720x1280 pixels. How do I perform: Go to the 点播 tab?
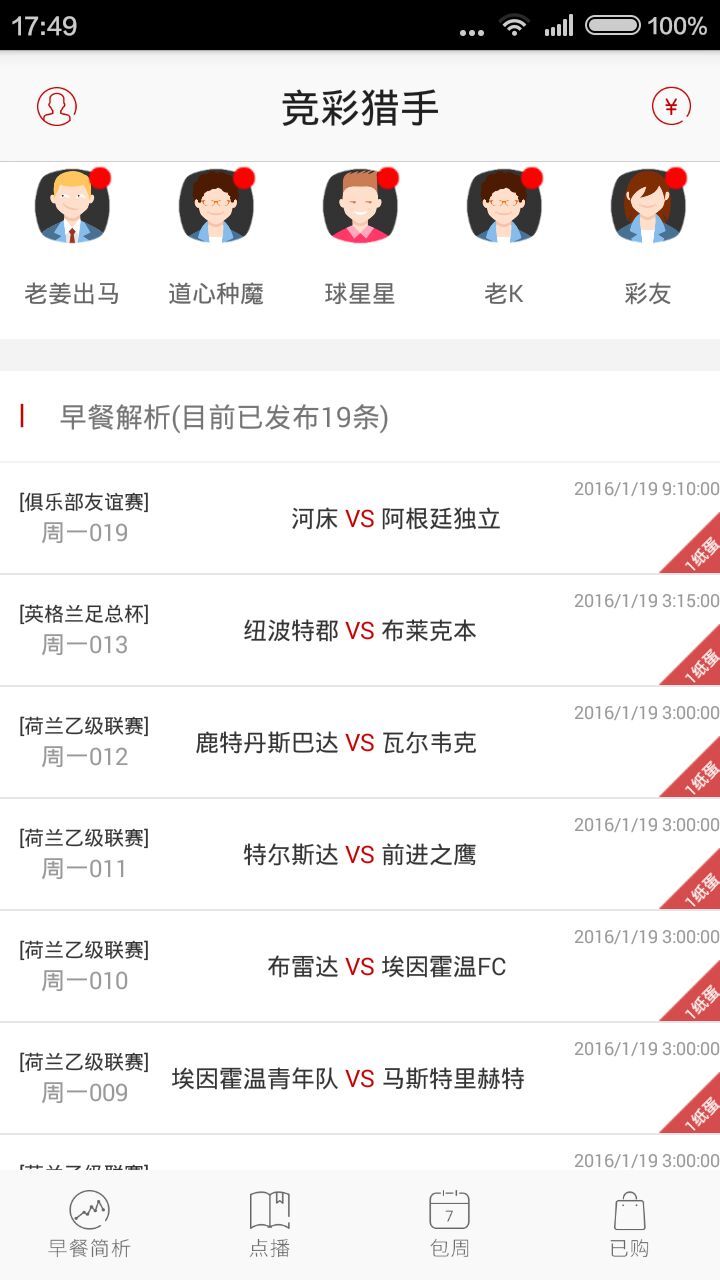(x=270, y=1224)
